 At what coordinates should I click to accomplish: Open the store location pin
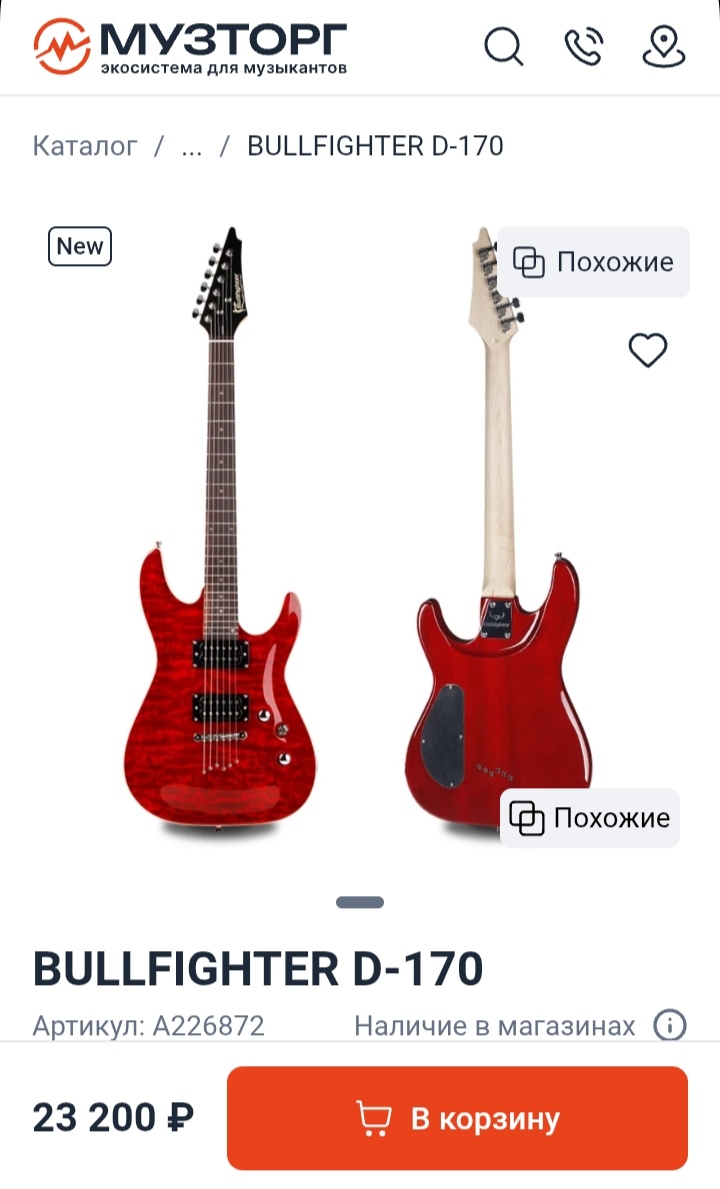coord(663,46)
